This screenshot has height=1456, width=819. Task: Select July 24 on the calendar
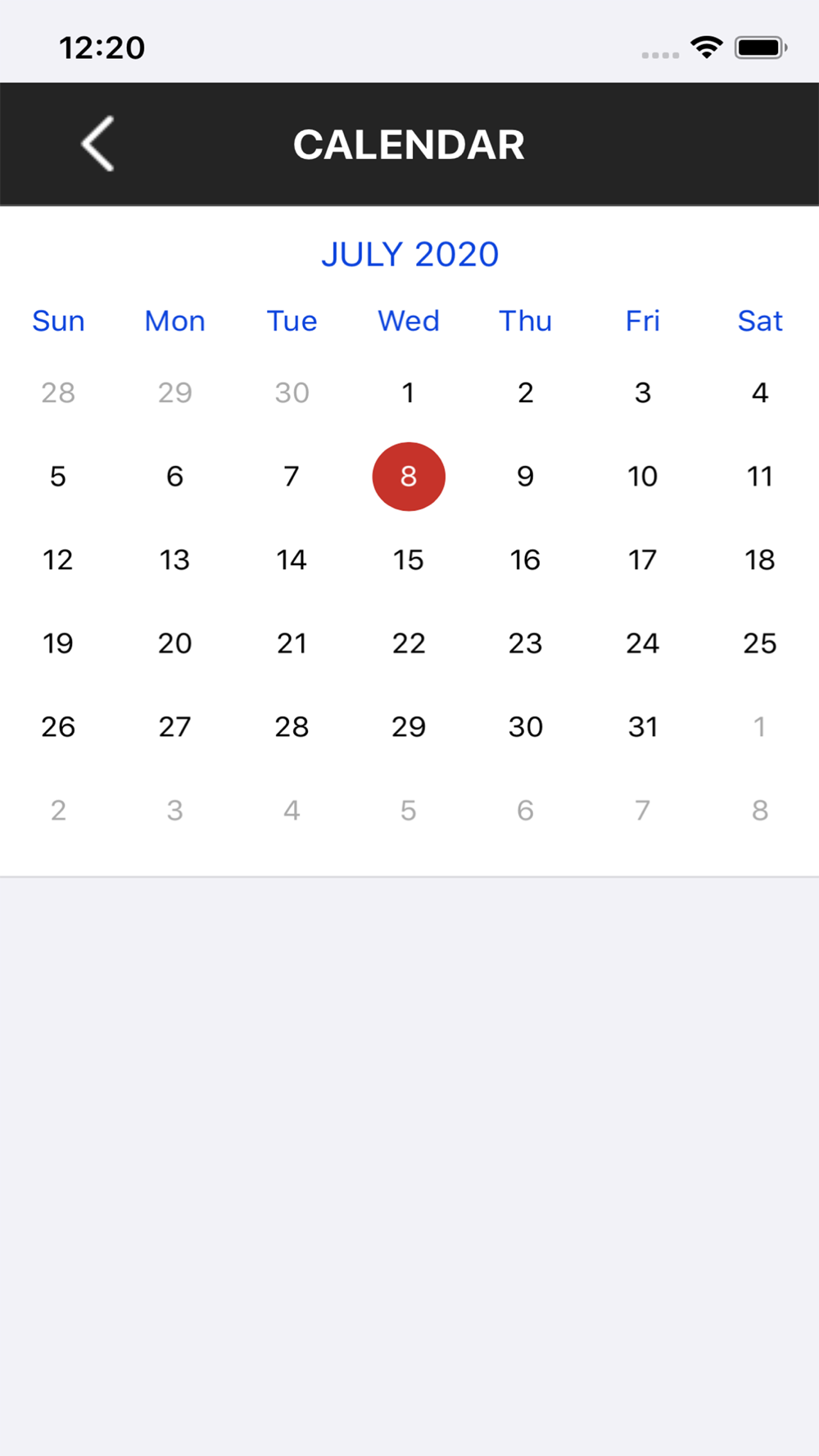642,644
